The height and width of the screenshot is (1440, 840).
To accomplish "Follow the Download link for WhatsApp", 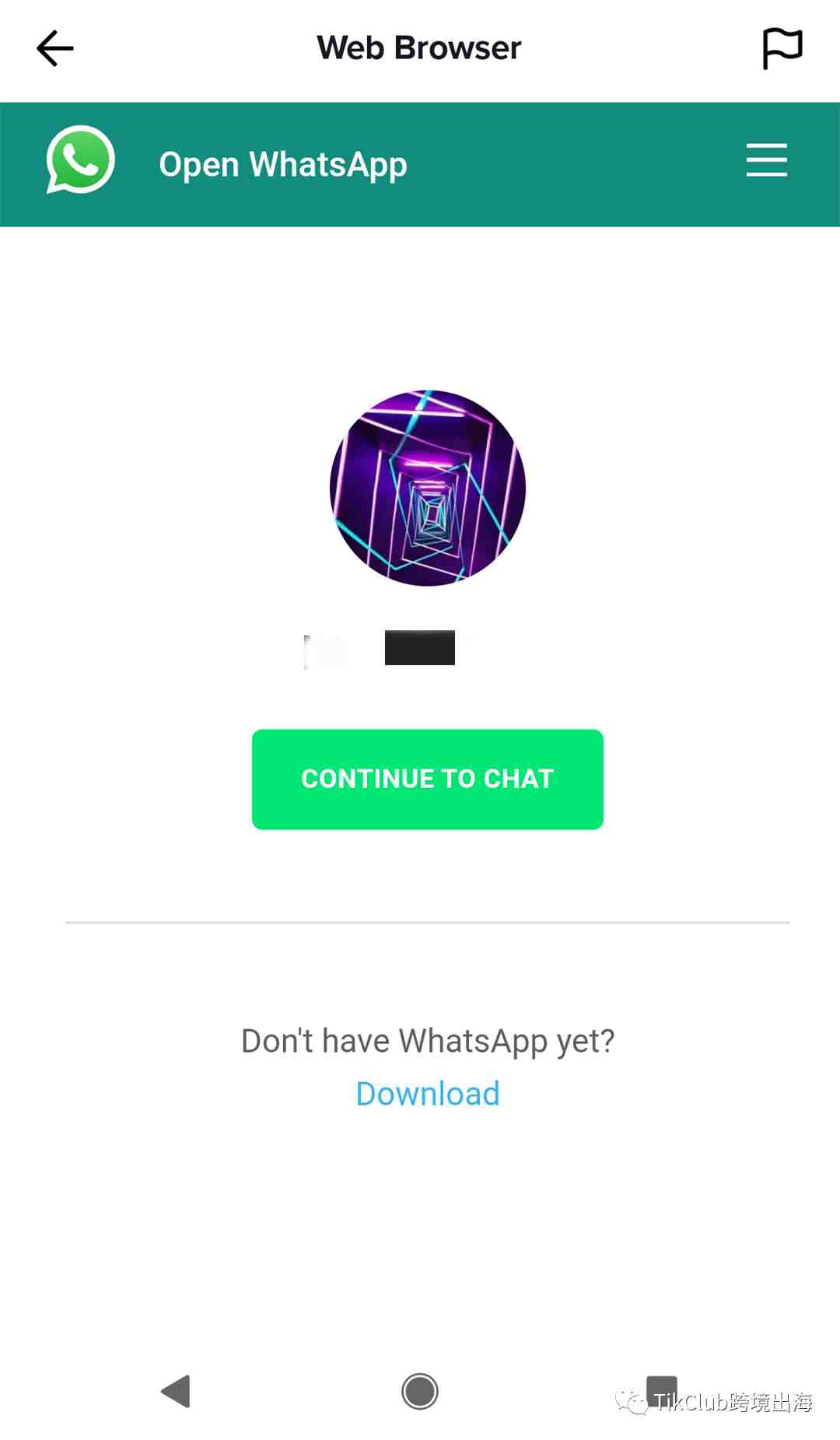I will (427, 1093).
